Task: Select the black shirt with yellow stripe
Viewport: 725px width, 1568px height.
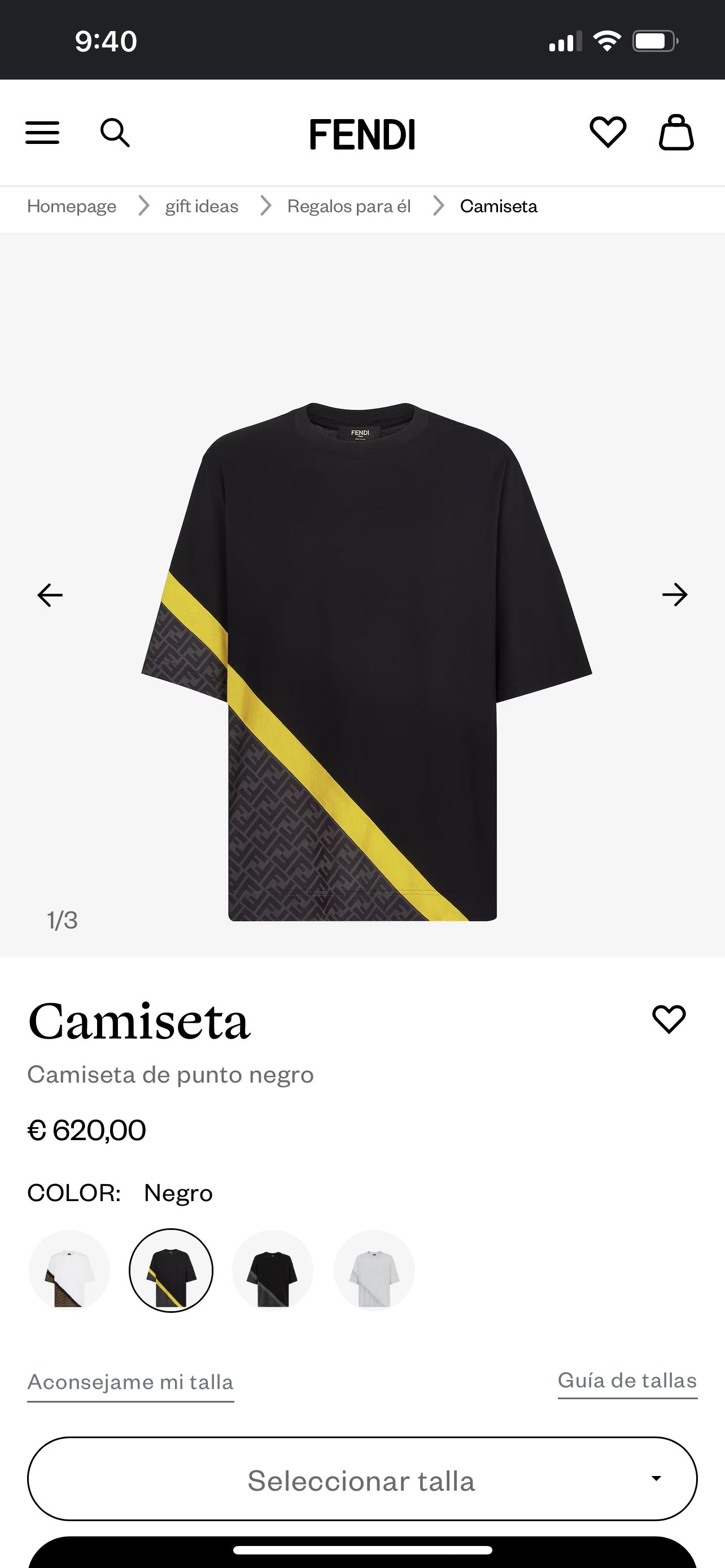Action: (x=171, y=1270)
